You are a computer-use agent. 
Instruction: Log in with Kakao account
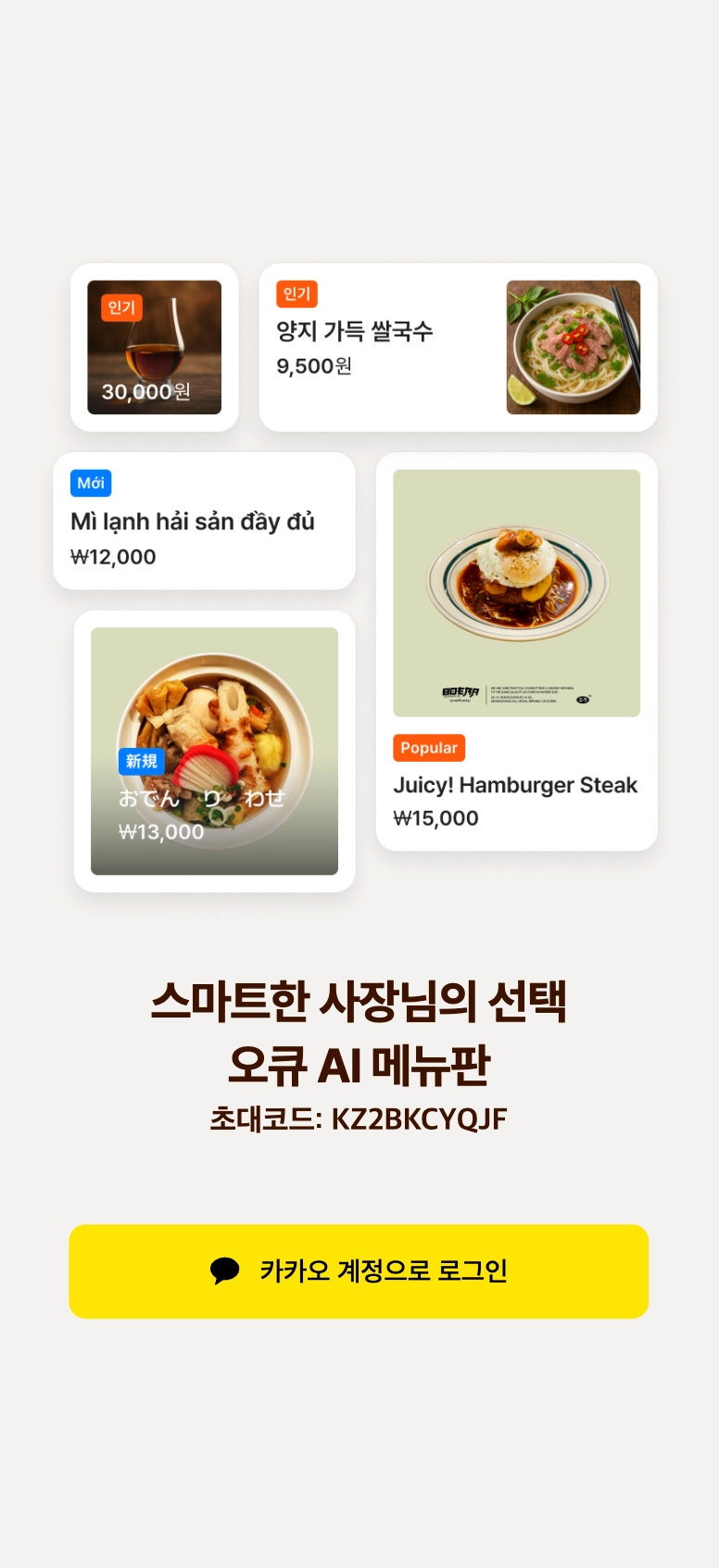point(359,1271)
